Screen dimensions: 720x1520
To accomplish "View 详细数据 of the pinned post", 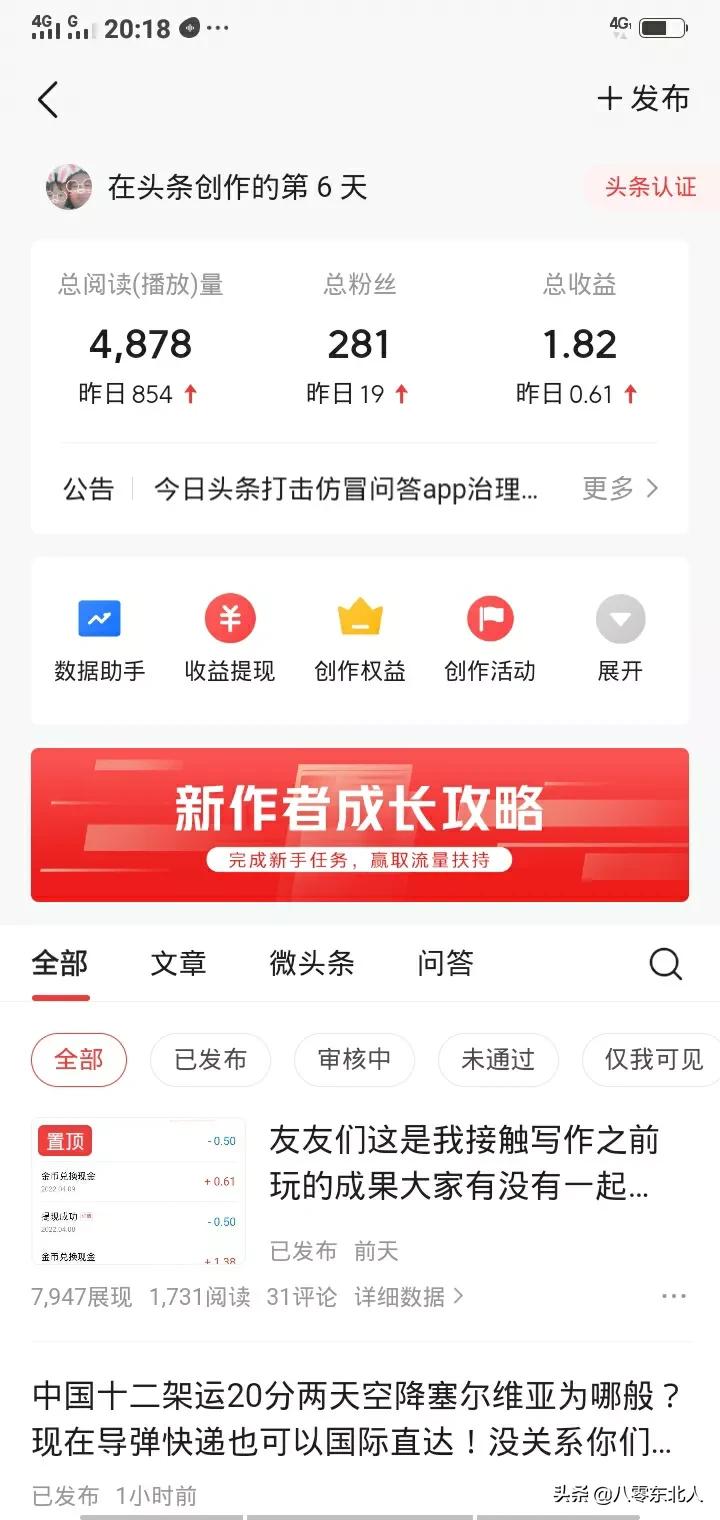I will click(x=409, y=1297).
